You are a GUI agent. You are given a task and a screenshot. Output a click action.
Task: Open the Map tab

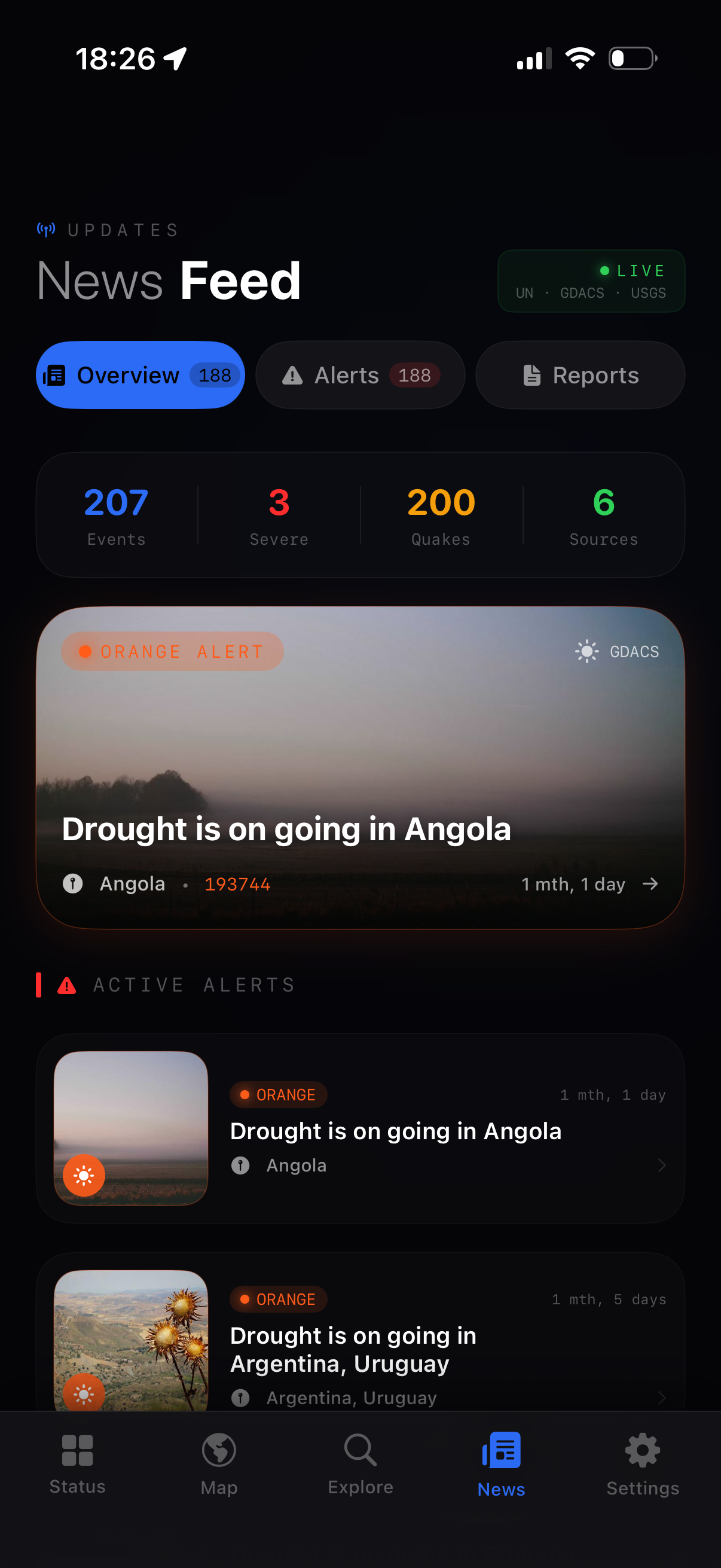(219, 1464)
